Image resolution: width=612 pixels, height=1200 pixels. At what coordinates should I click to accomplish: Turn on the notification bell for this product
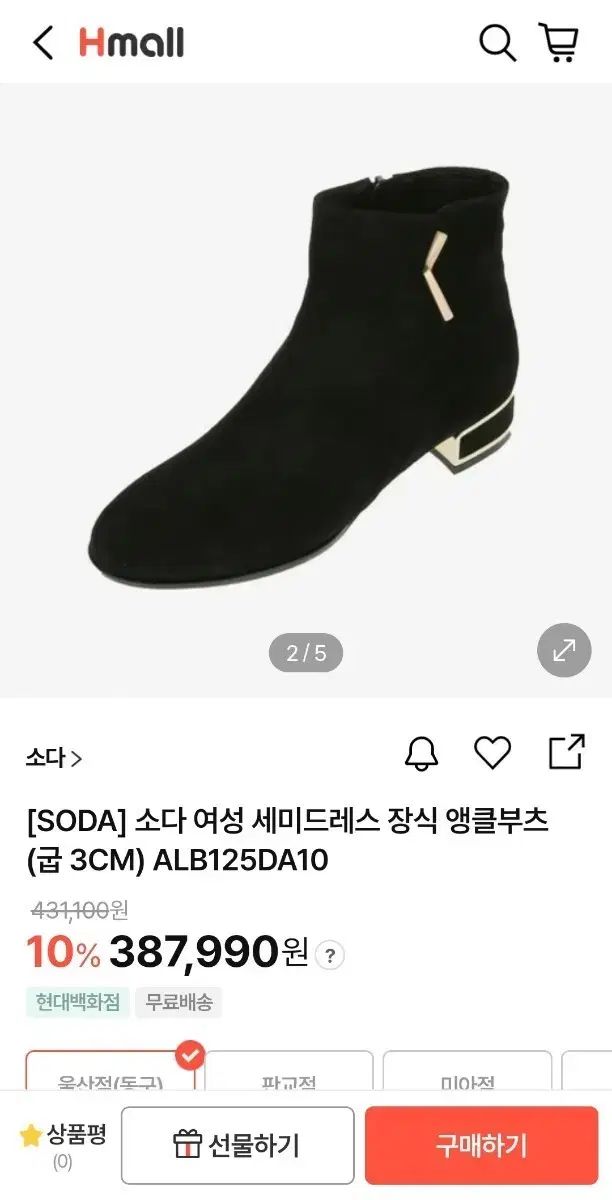point(422,753)
